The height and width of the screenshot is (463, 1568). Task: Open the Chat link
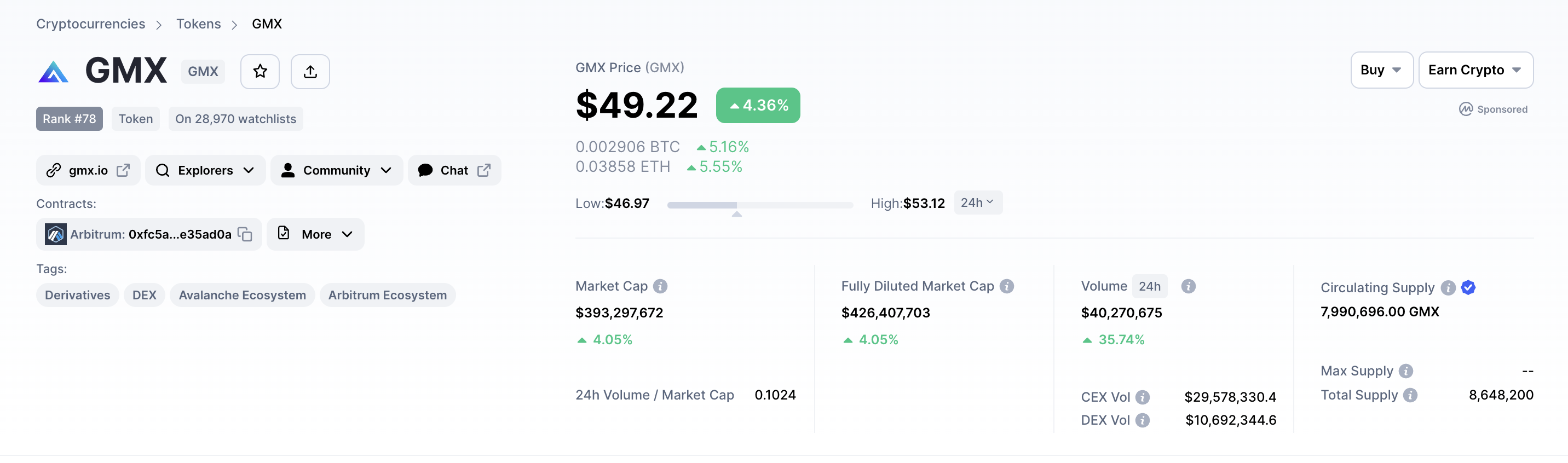(454, 170)
